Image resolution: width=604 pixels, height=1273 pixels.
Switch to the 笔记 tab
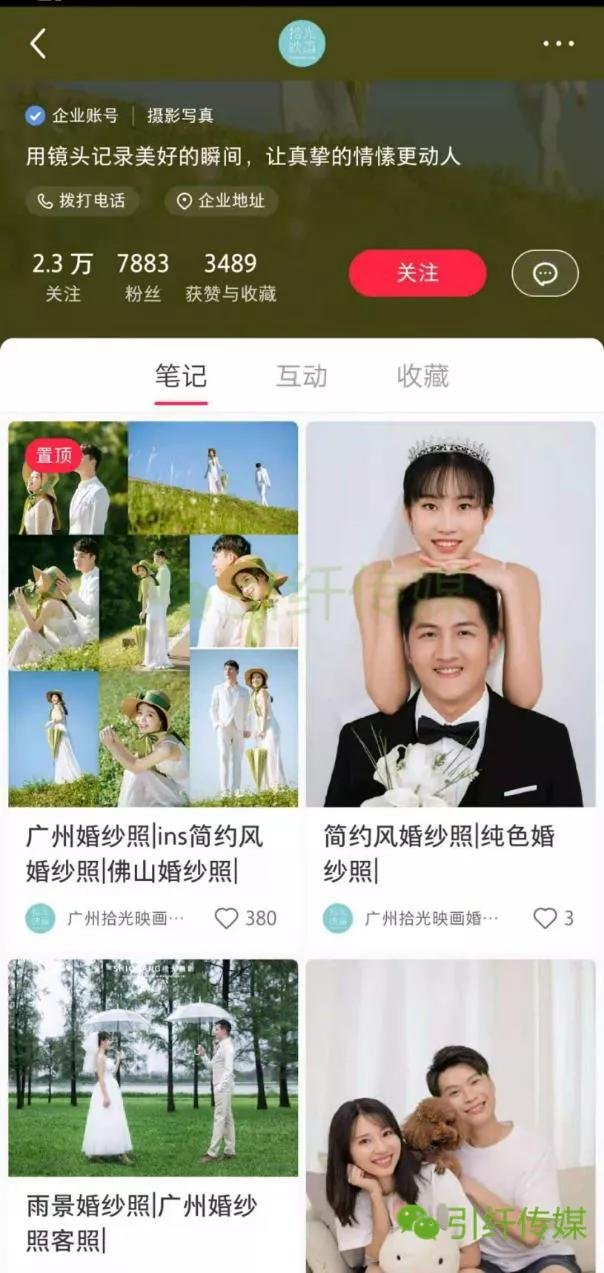pyautogui.click(x=181, y=377)
